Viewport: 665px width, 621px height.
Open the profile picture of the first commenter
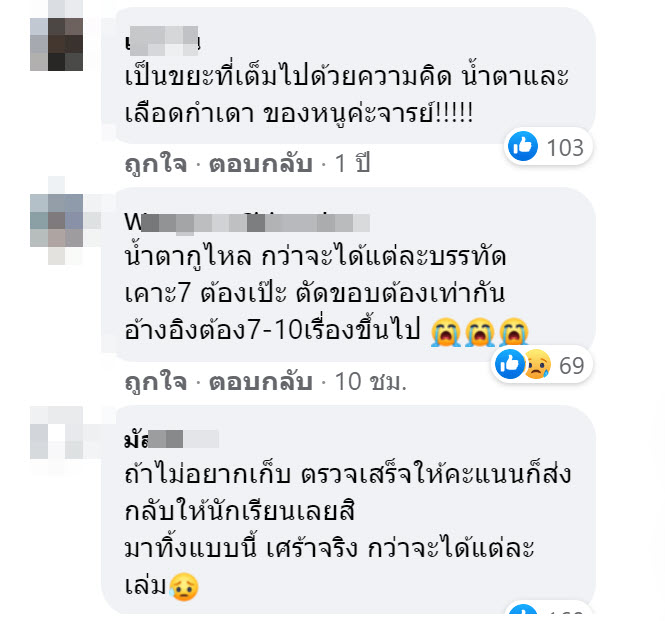tap(58, 40)
